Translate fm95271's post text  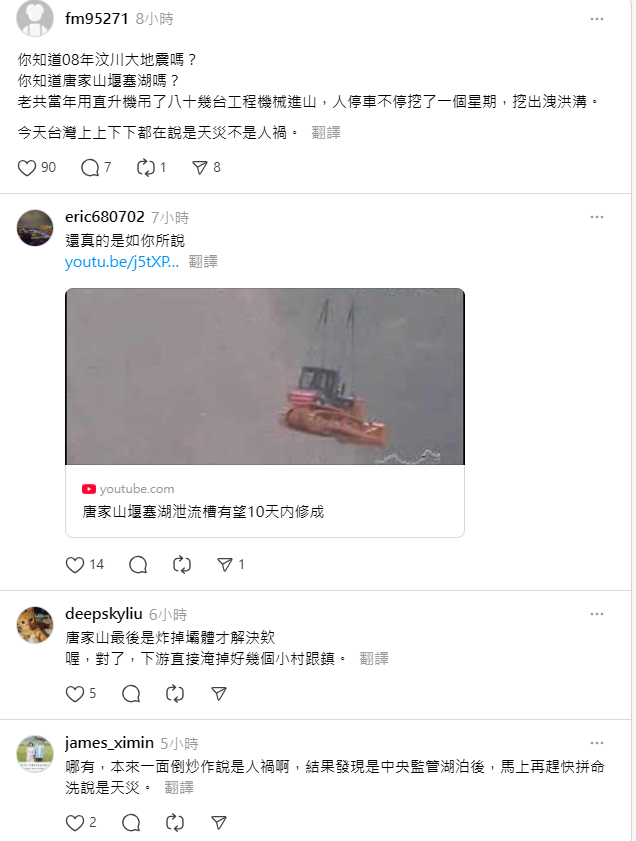coord(325,132)
